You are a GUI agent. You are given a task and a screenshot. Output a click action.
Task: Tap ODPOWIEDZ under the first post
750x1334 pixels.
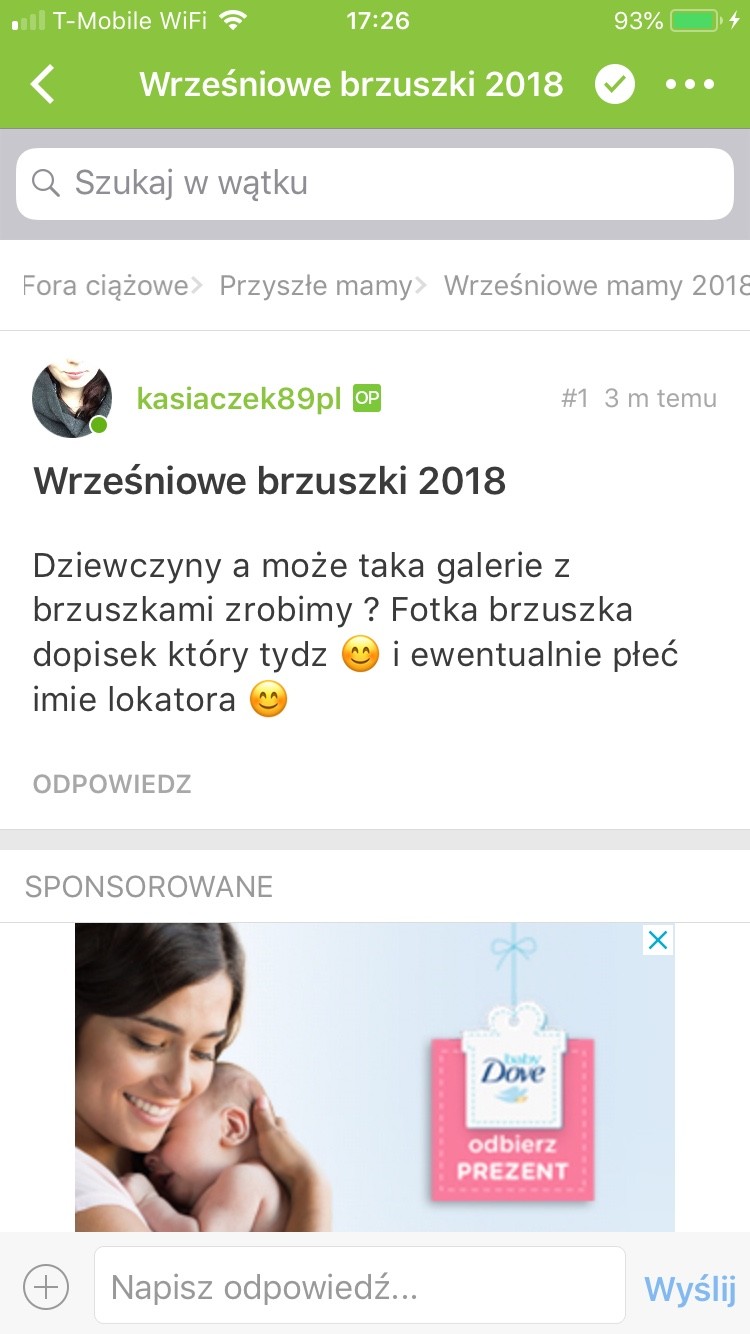(112, 784)
